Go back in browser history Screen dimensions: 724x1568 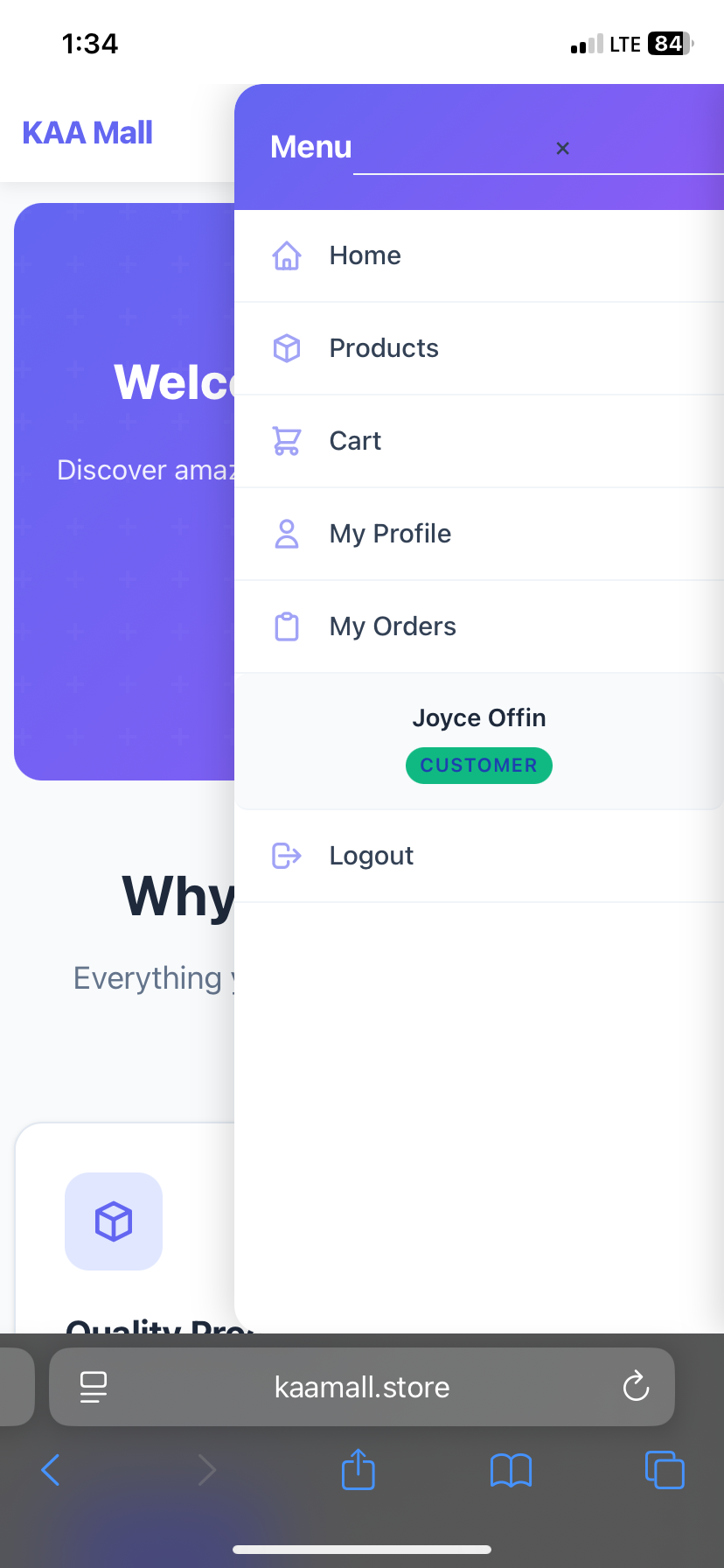(51, 1470)
